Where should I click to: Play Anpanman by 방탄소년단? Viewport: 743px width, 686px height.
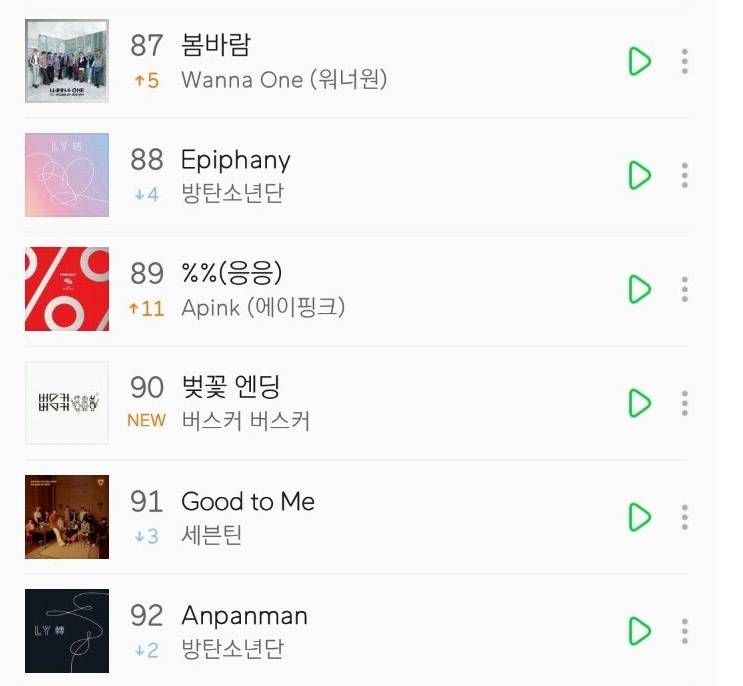(638, 631)
